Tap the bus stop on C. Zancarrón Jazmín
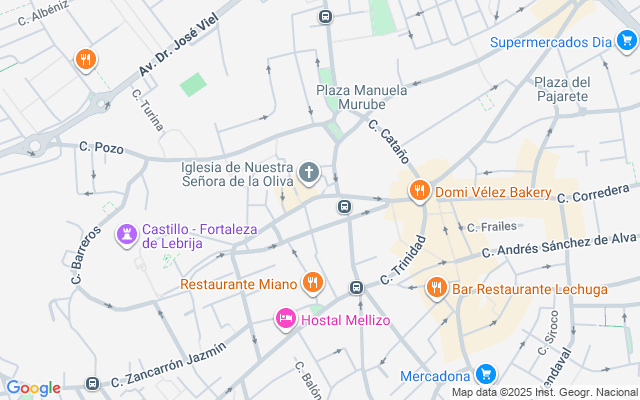This screenshot has height=400, width=640. 93,383
